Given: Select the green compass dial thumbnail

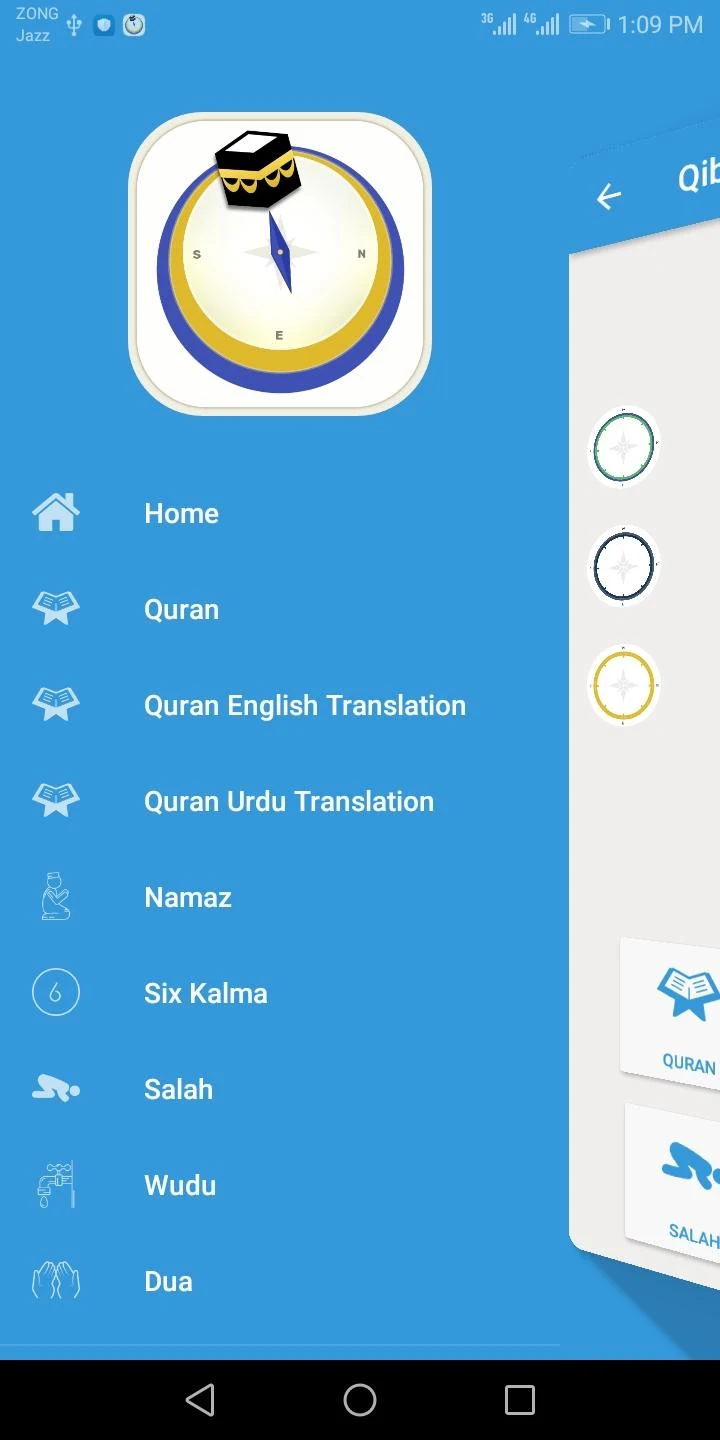Looking at the screenshot, I should (x=623, y=447).
